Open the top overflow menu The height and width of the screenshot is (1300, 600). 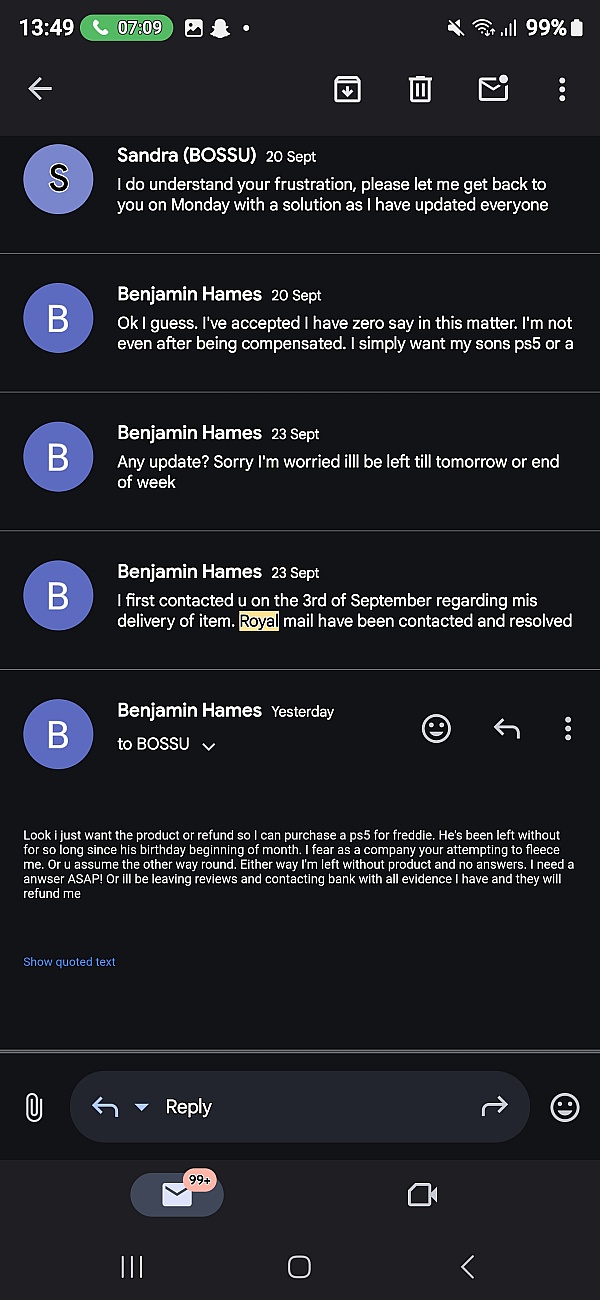(562, 89)
